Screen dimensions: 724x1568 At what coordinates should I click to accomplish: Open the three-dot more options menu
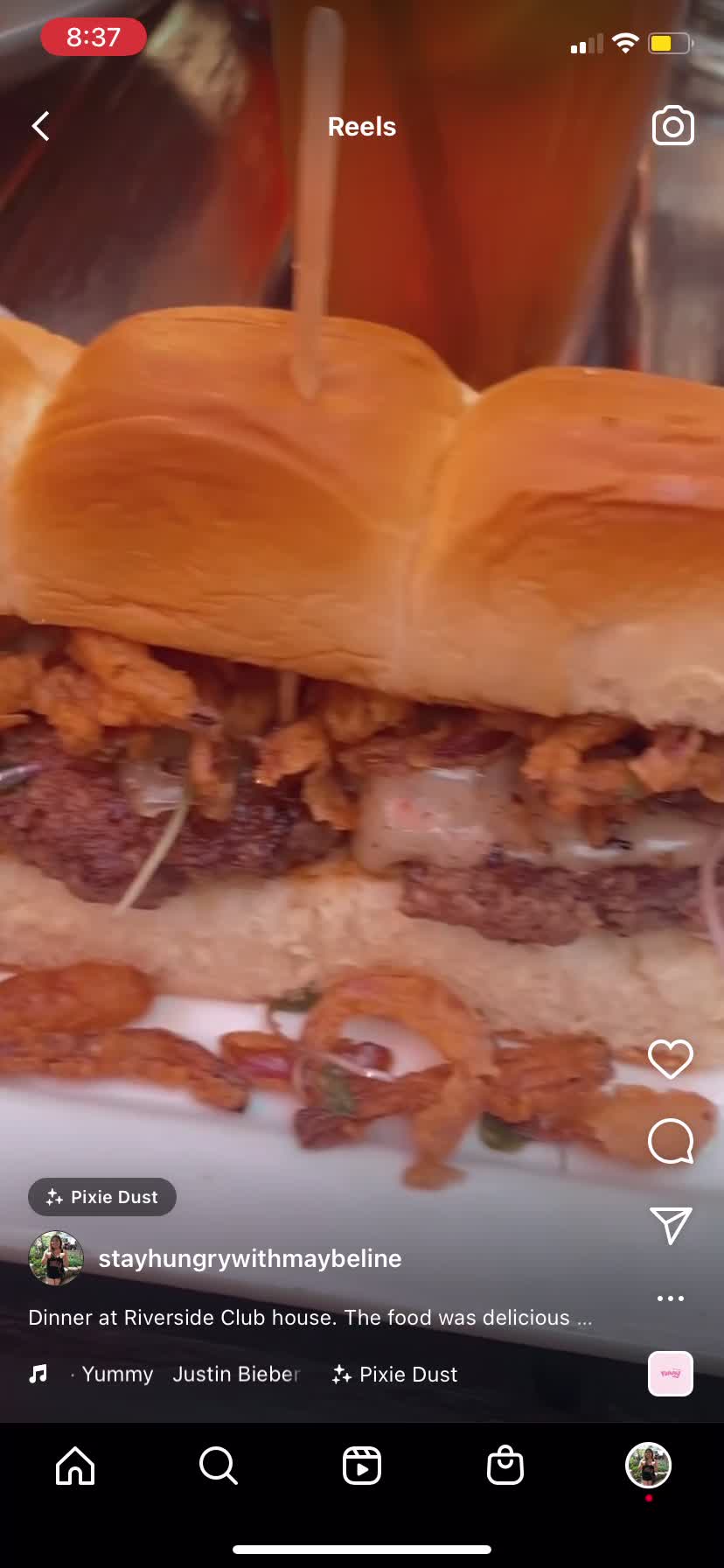[670, 1298]
